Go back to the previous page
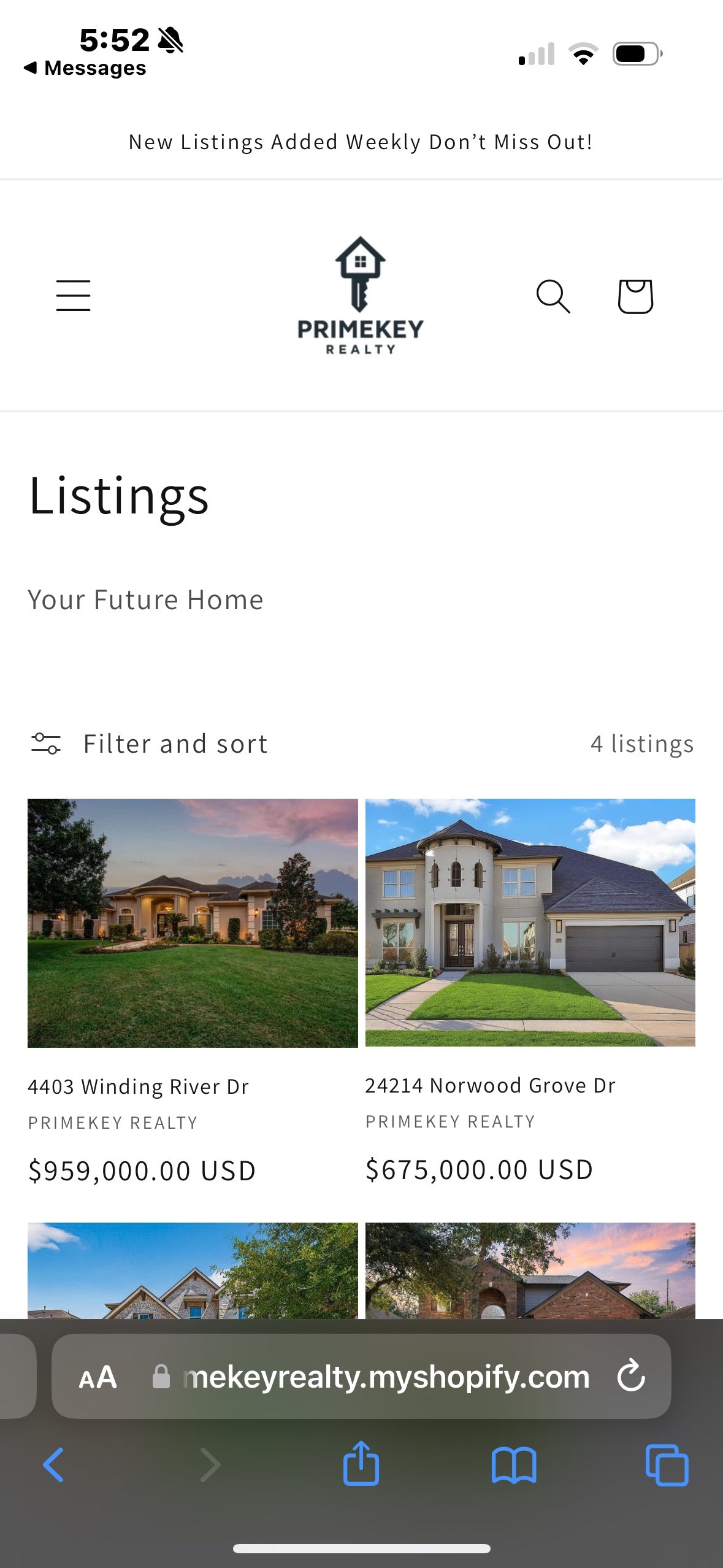 click(53, 1465)
